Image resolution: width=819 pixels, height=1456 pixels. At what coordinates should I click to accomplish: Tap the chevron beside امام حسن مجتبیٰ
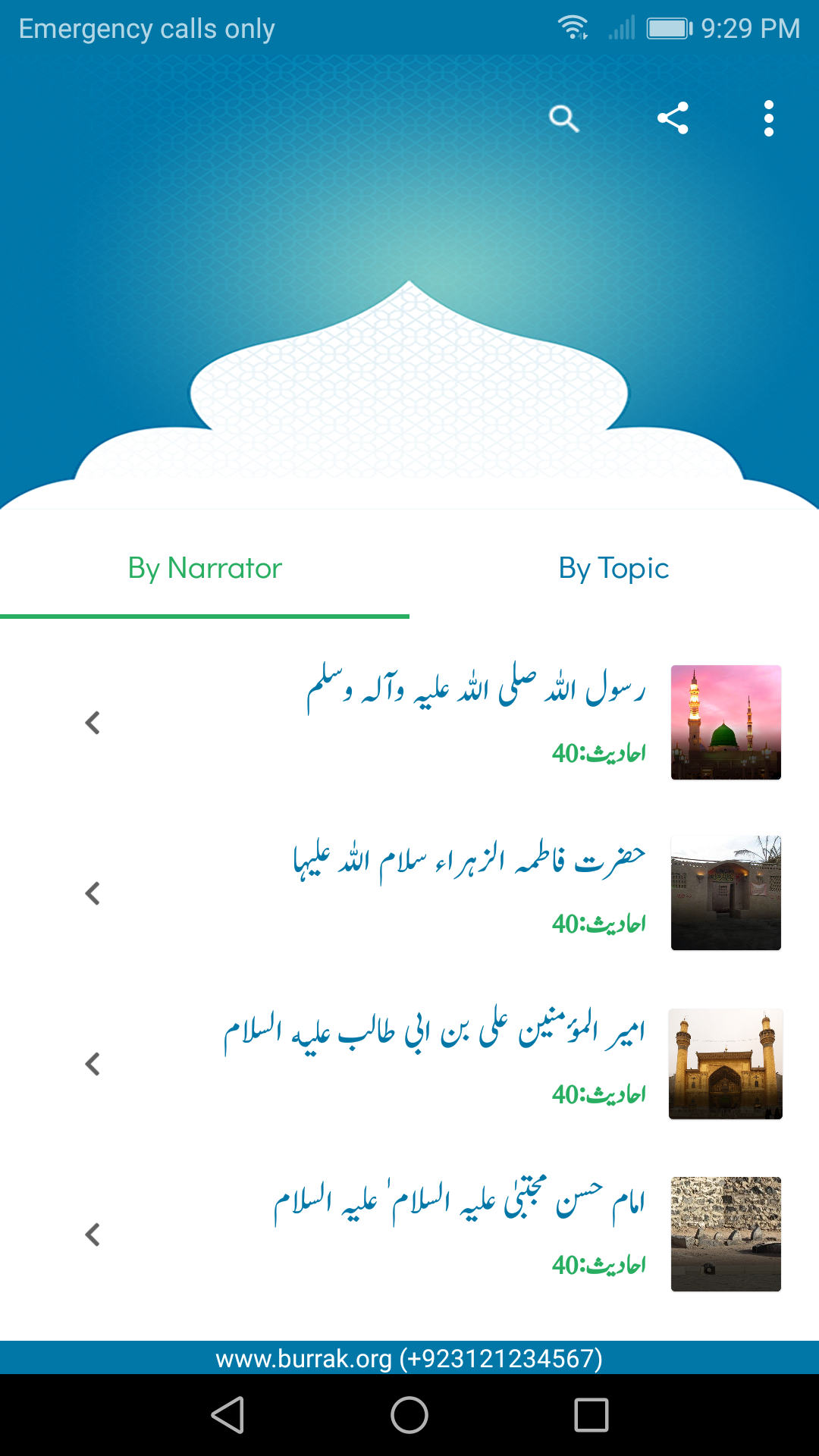point(93,1235)
